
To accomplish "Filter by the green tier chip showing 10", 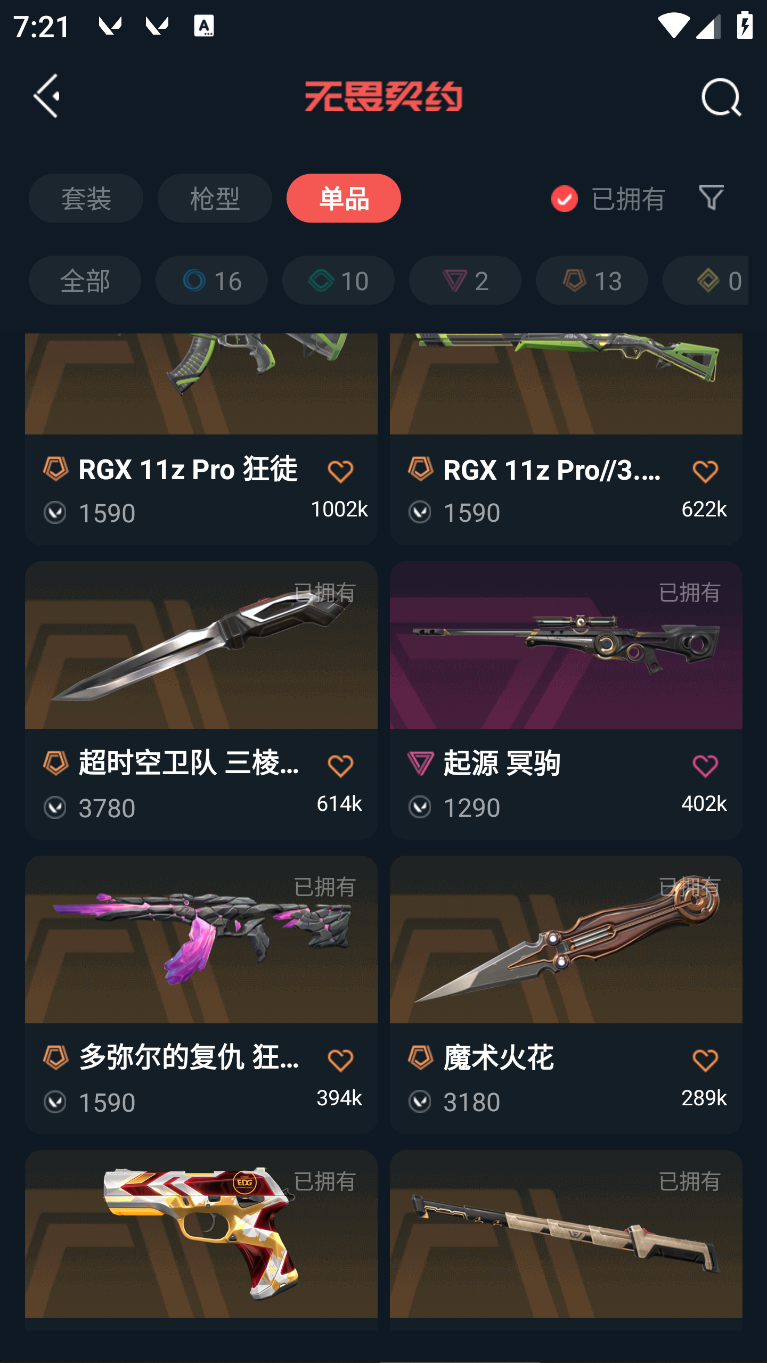I will (338, 280).
